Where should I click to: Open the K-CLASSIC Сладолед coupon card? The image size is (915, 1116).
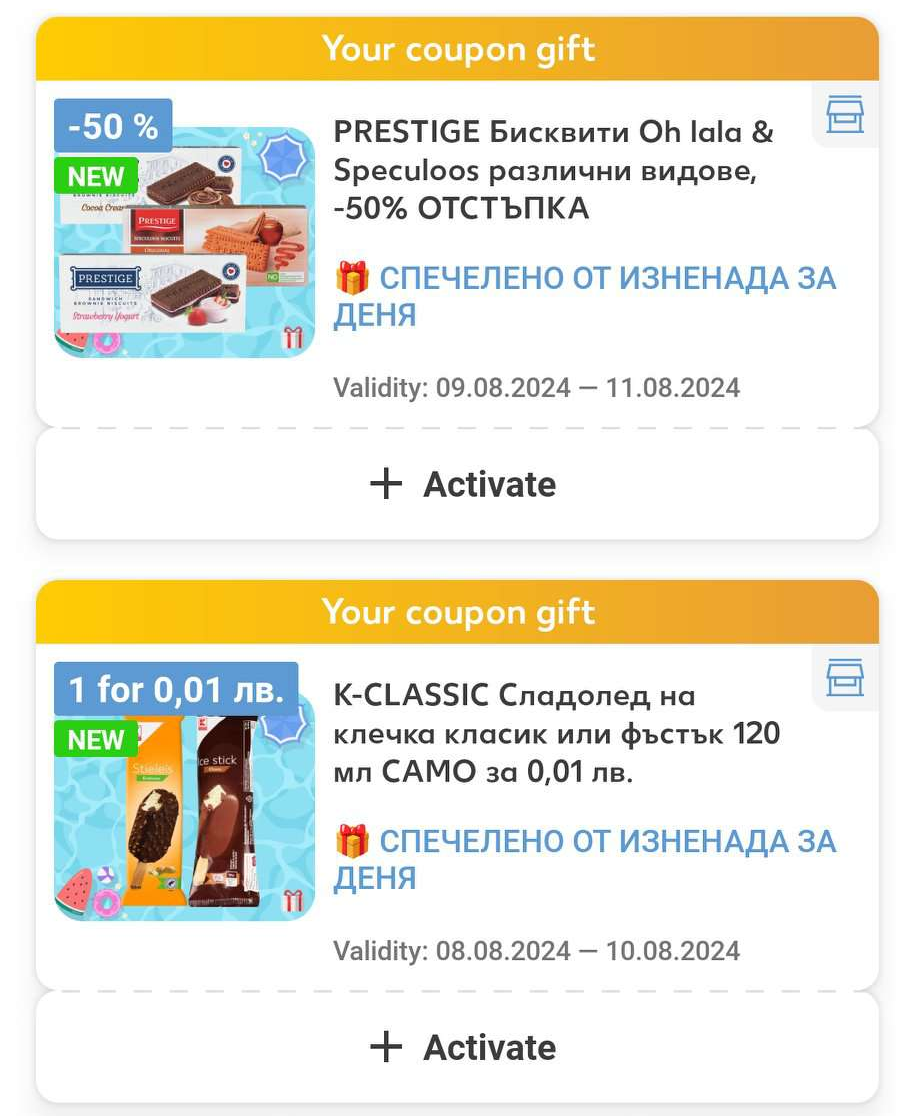tap(458, 817)
